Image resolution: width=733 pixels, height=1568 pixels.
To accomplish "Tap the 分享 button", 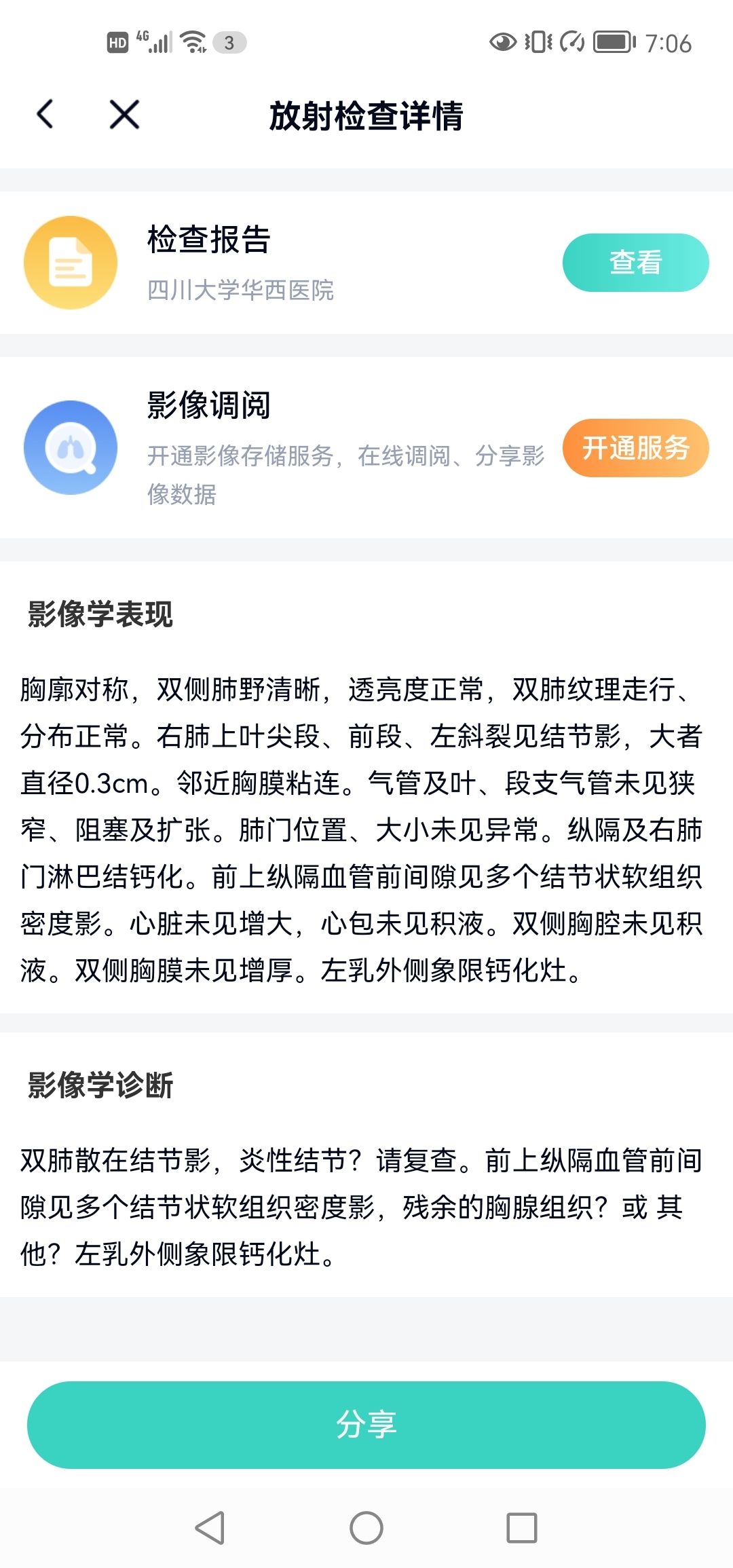I will click(x=366, y=1425).
